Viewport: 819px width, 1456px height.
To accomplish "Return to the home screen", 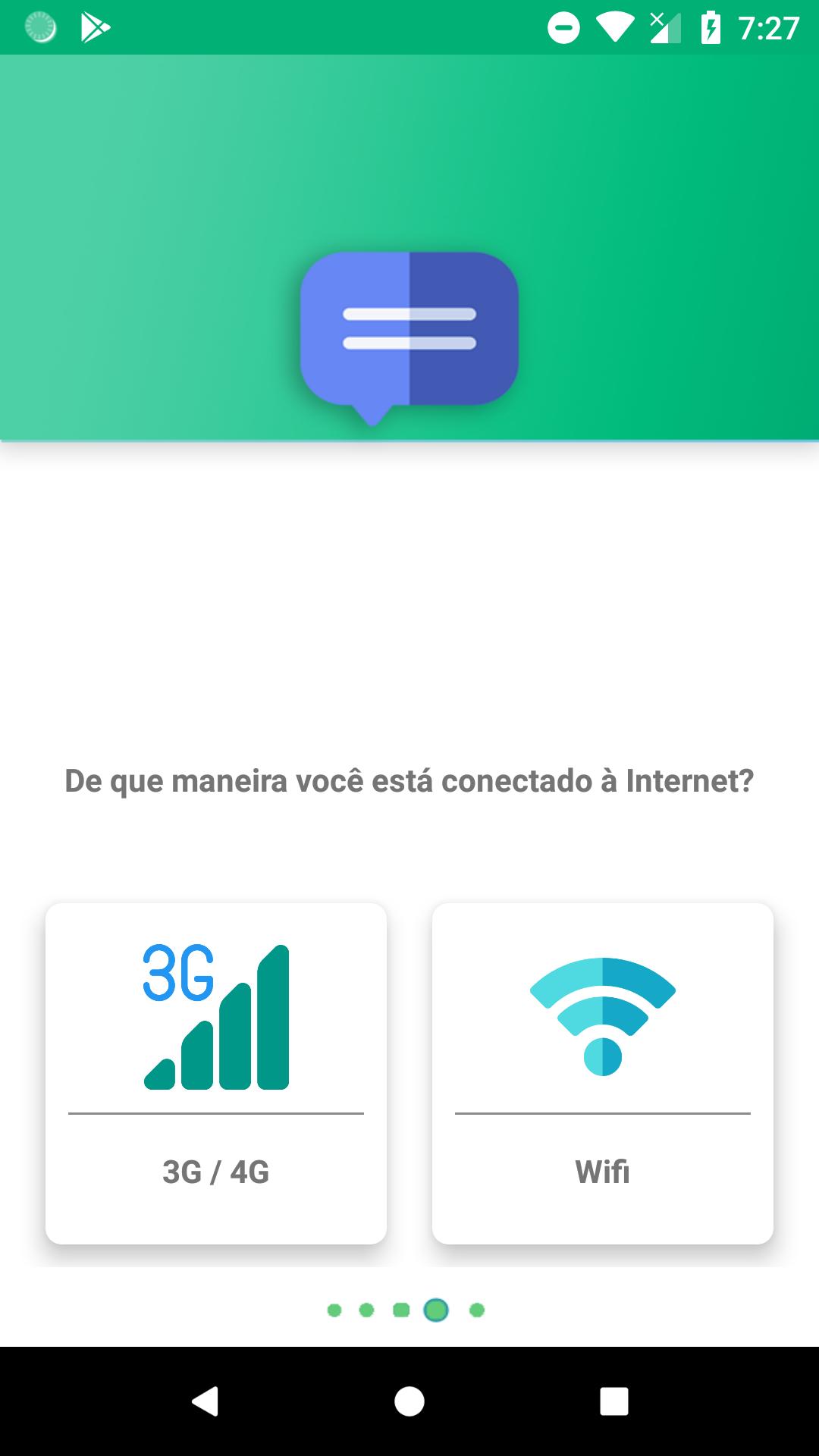I will click(409, 1401).
